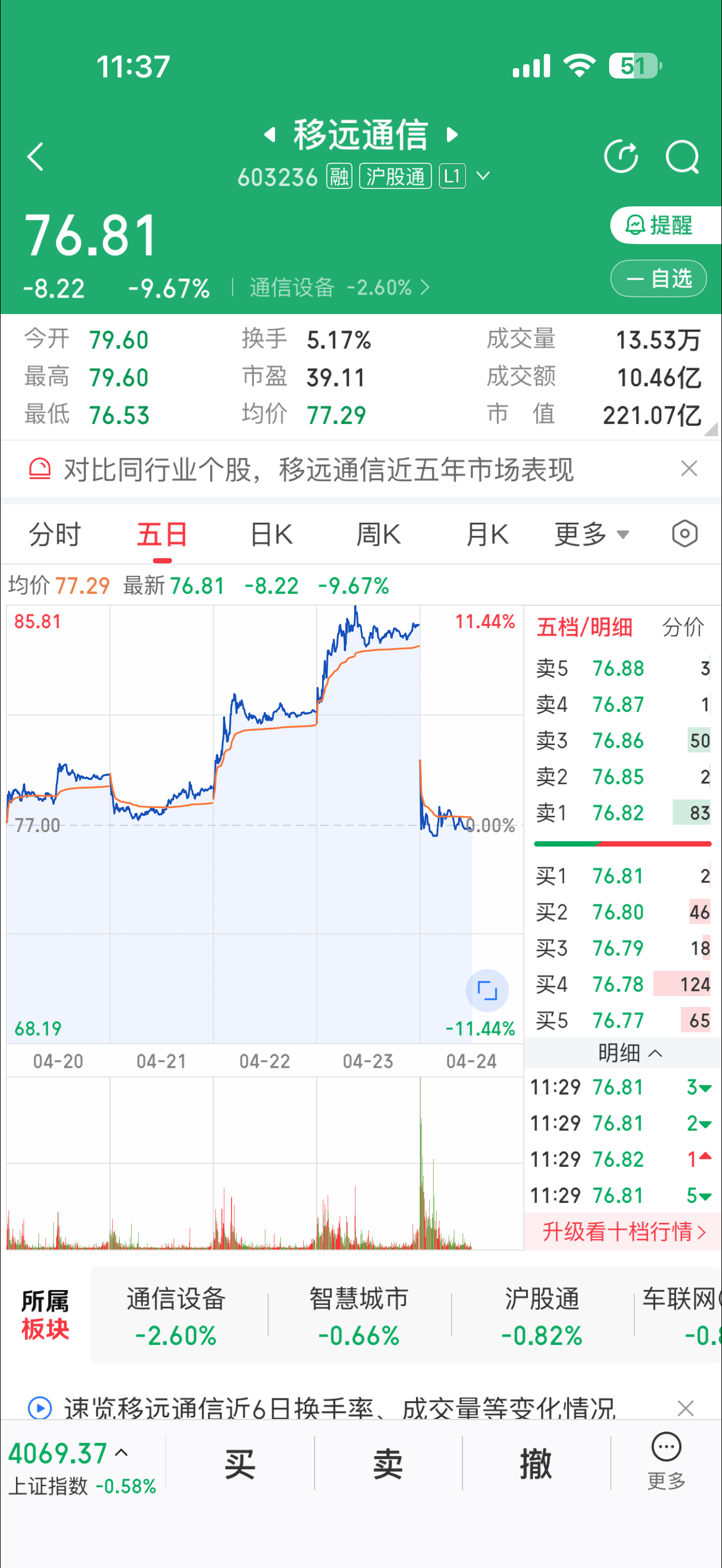
Task: Tap 升级看十档行情 upgrade link
Action: coord(623,1232)
